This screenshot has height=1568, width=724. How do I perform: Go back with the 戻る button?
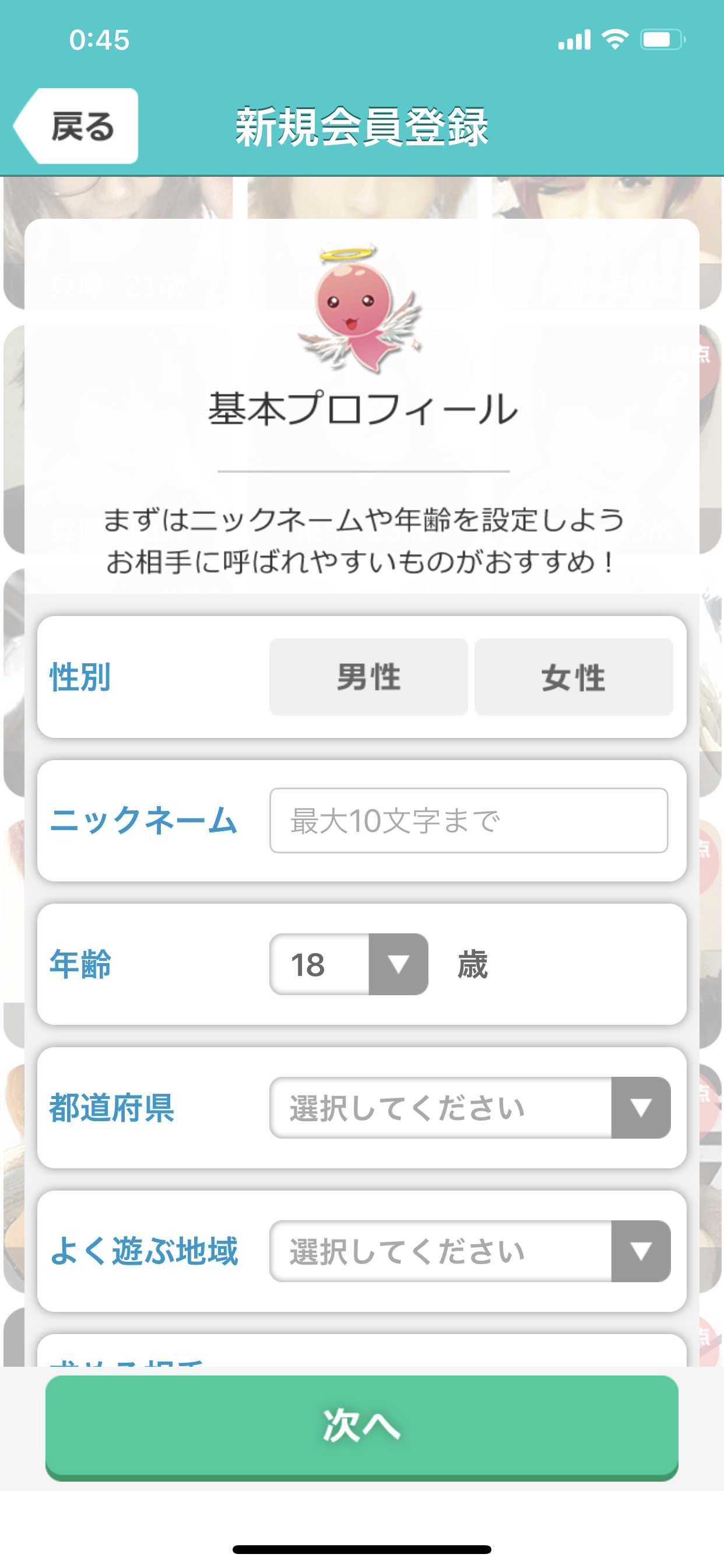pos(77,126)
